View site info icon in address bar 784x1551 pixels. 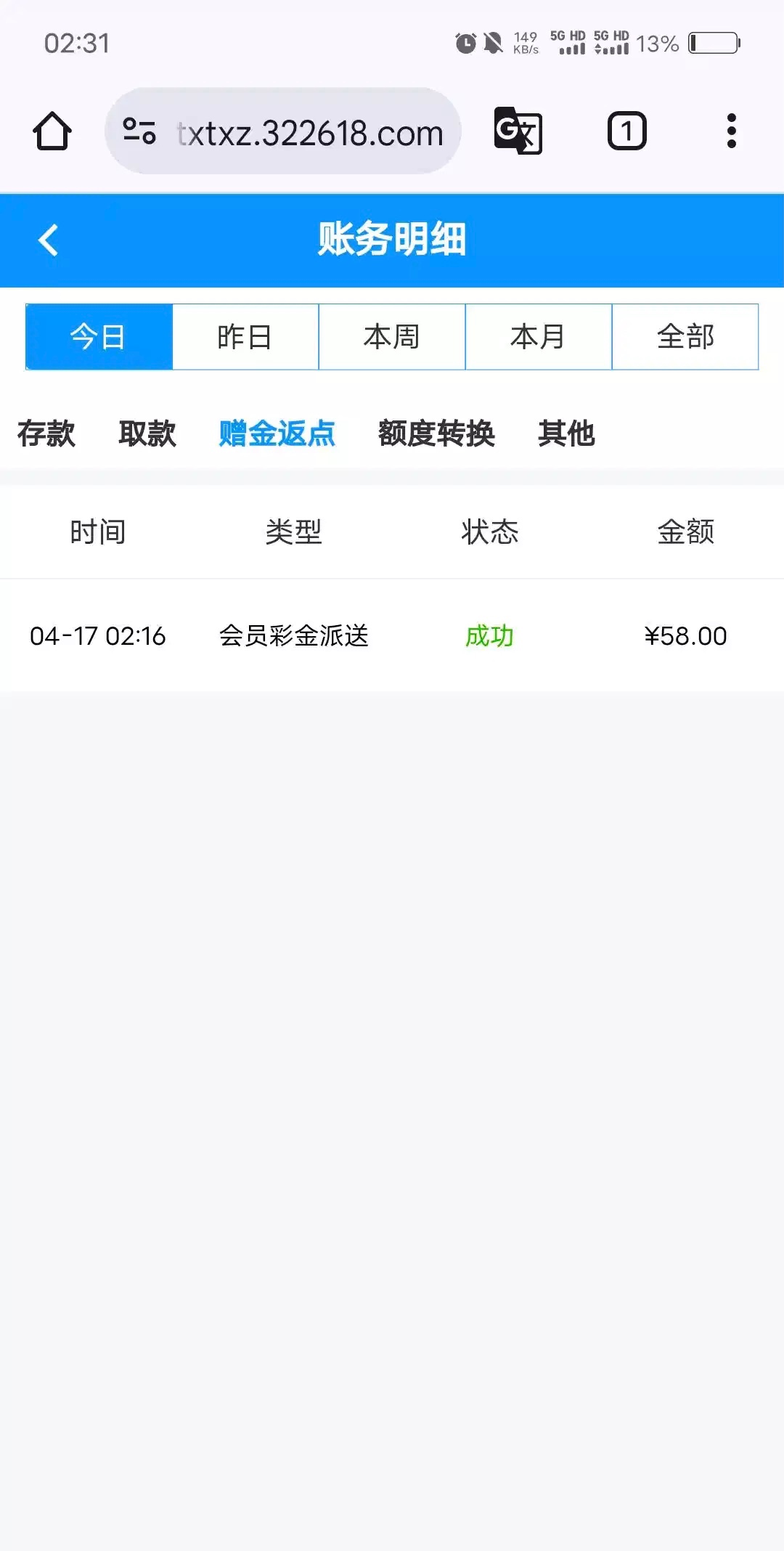(x=139, y=131)
